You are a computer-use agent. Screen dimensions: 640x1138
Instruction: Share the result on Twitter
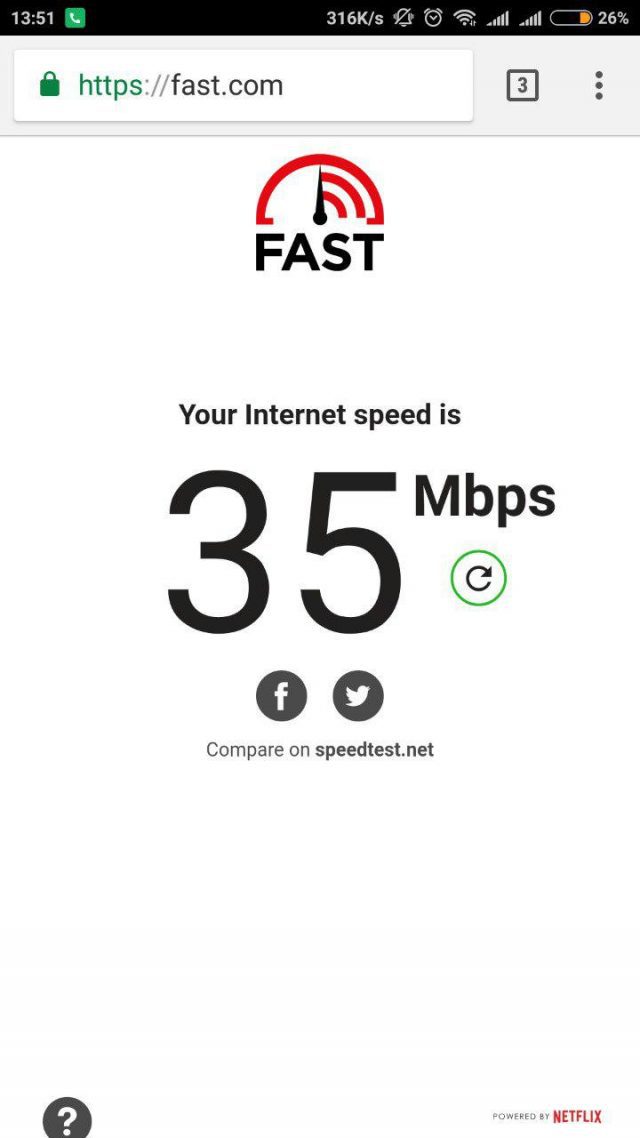(358, 695)
